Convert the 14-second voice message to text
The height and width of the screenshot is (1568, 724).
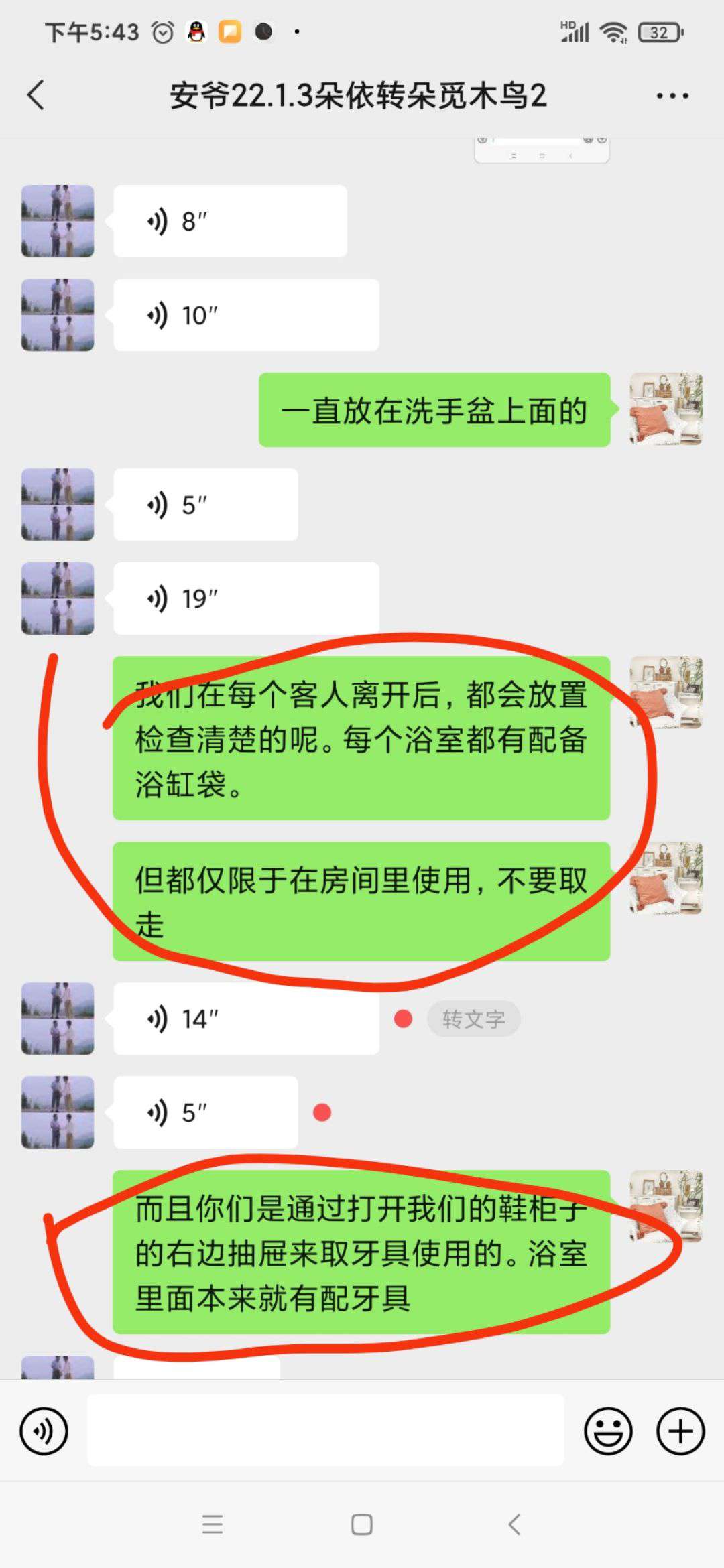(473, 1019)
